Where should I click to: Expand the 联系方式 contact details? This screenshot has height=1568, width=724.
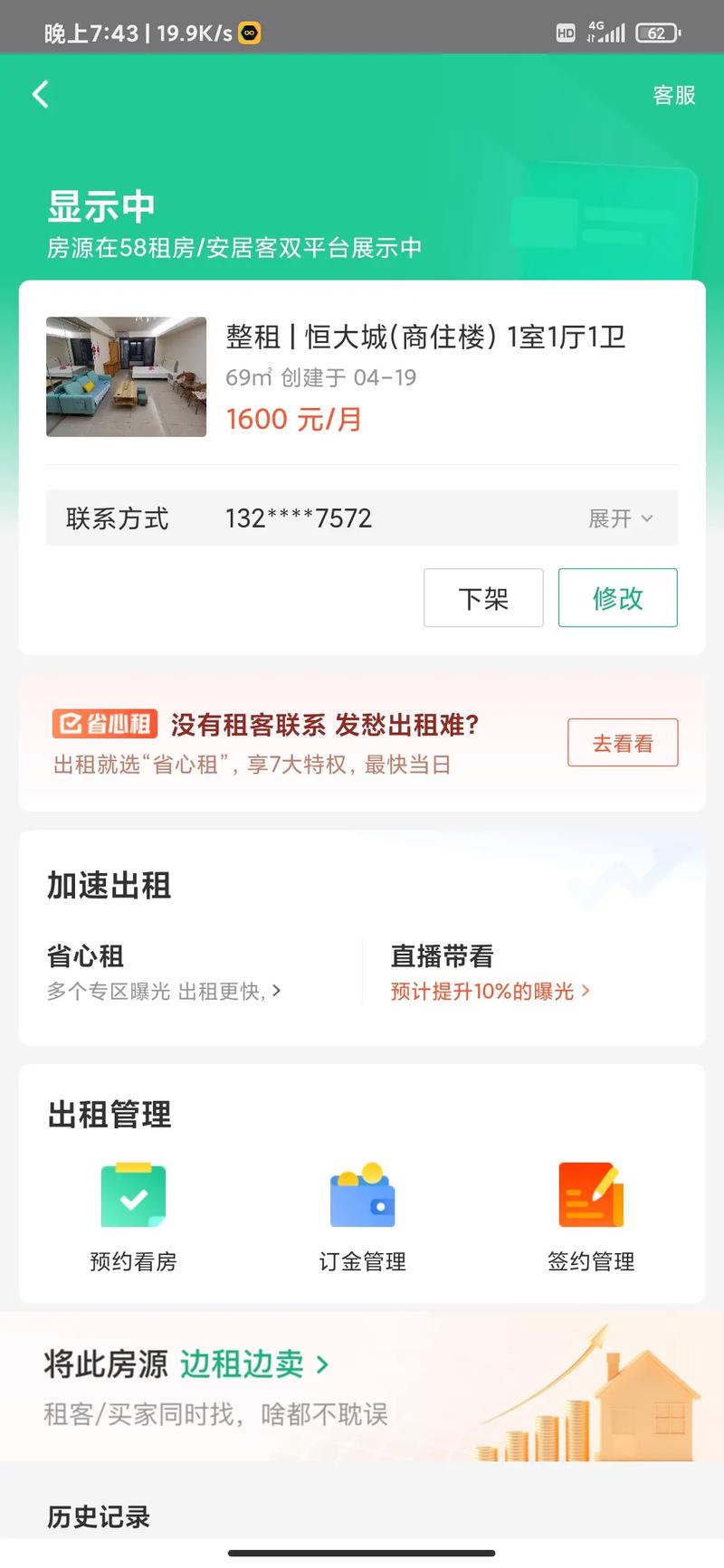click(x=620, y=518)
